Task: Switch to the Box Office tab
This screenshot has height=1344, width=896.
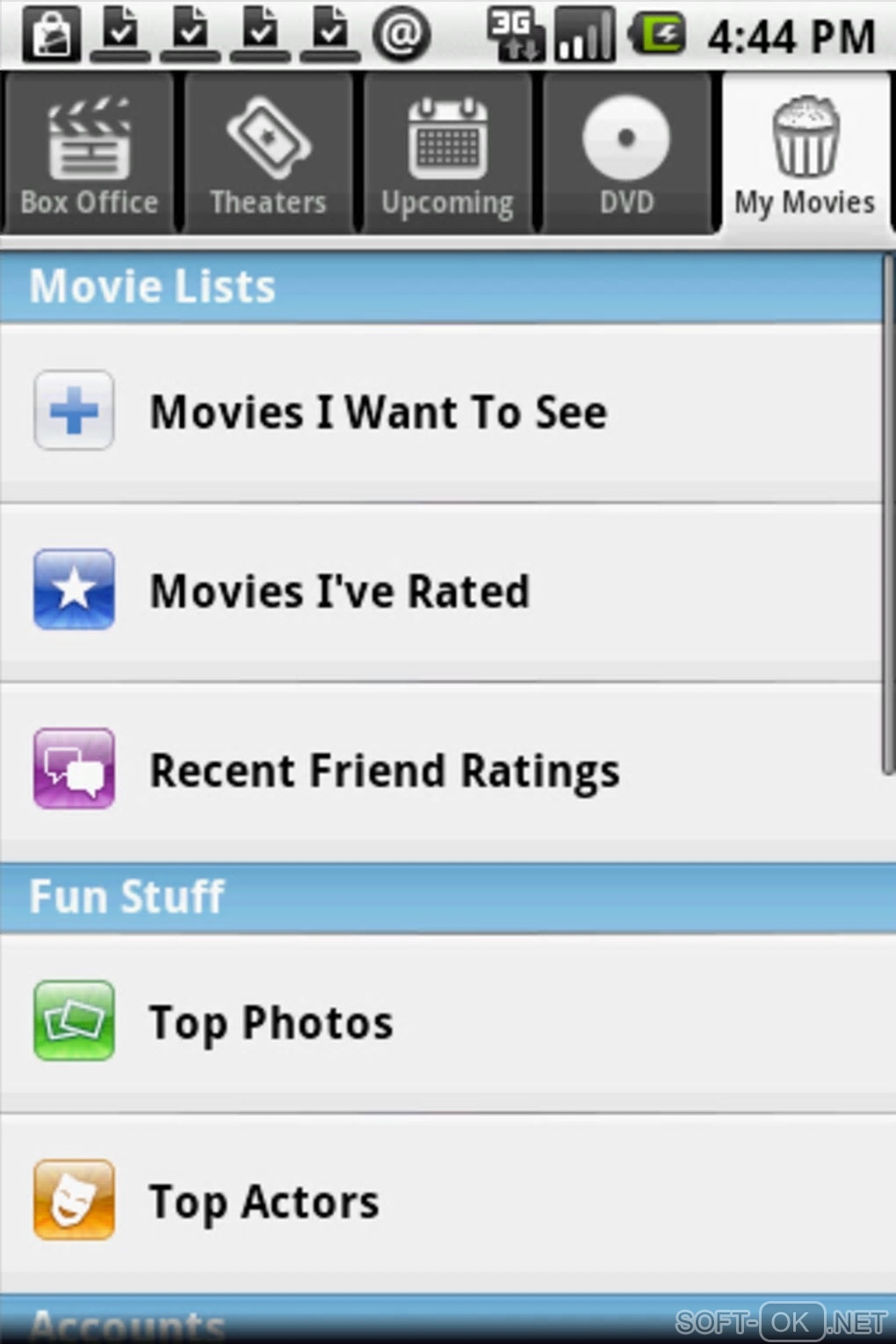Action: tap(89, 155)
